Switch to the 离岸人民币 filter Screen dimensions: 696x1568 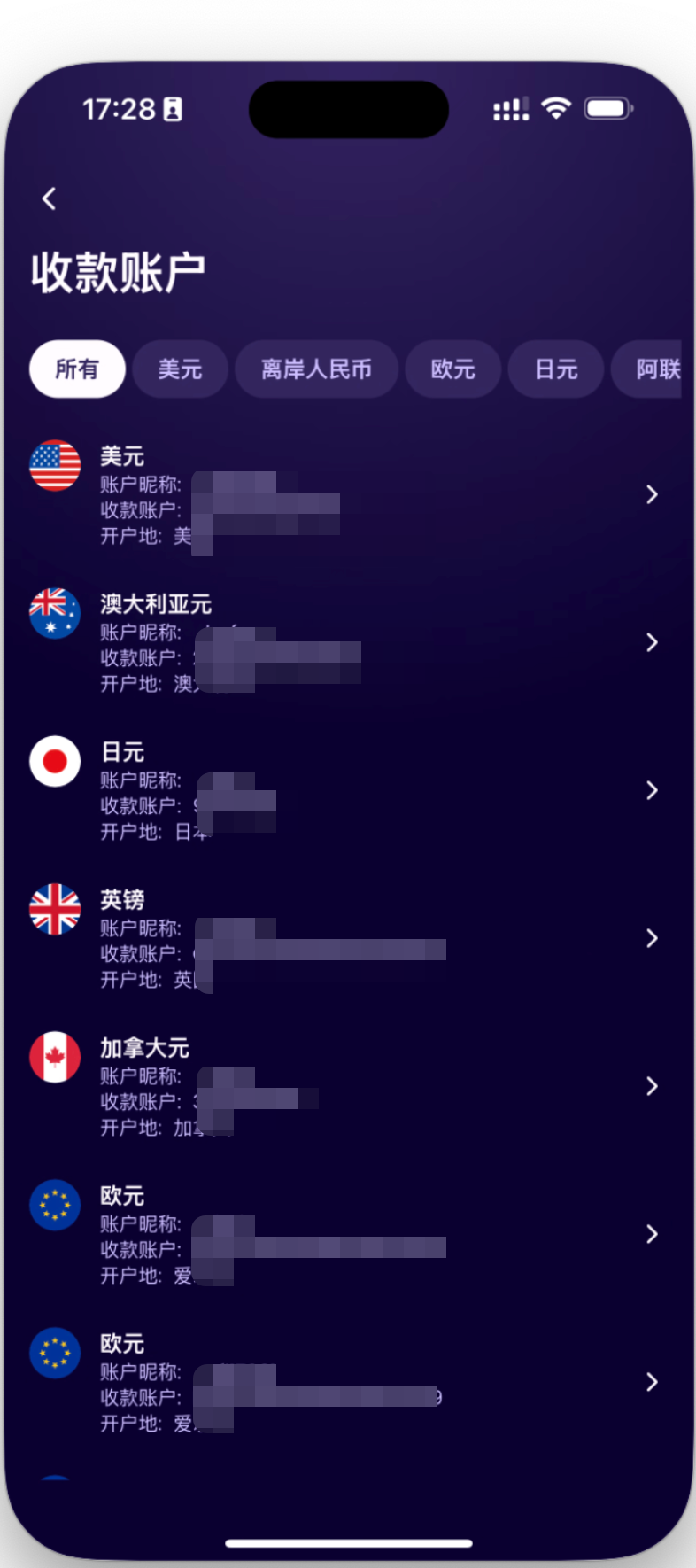316,369
